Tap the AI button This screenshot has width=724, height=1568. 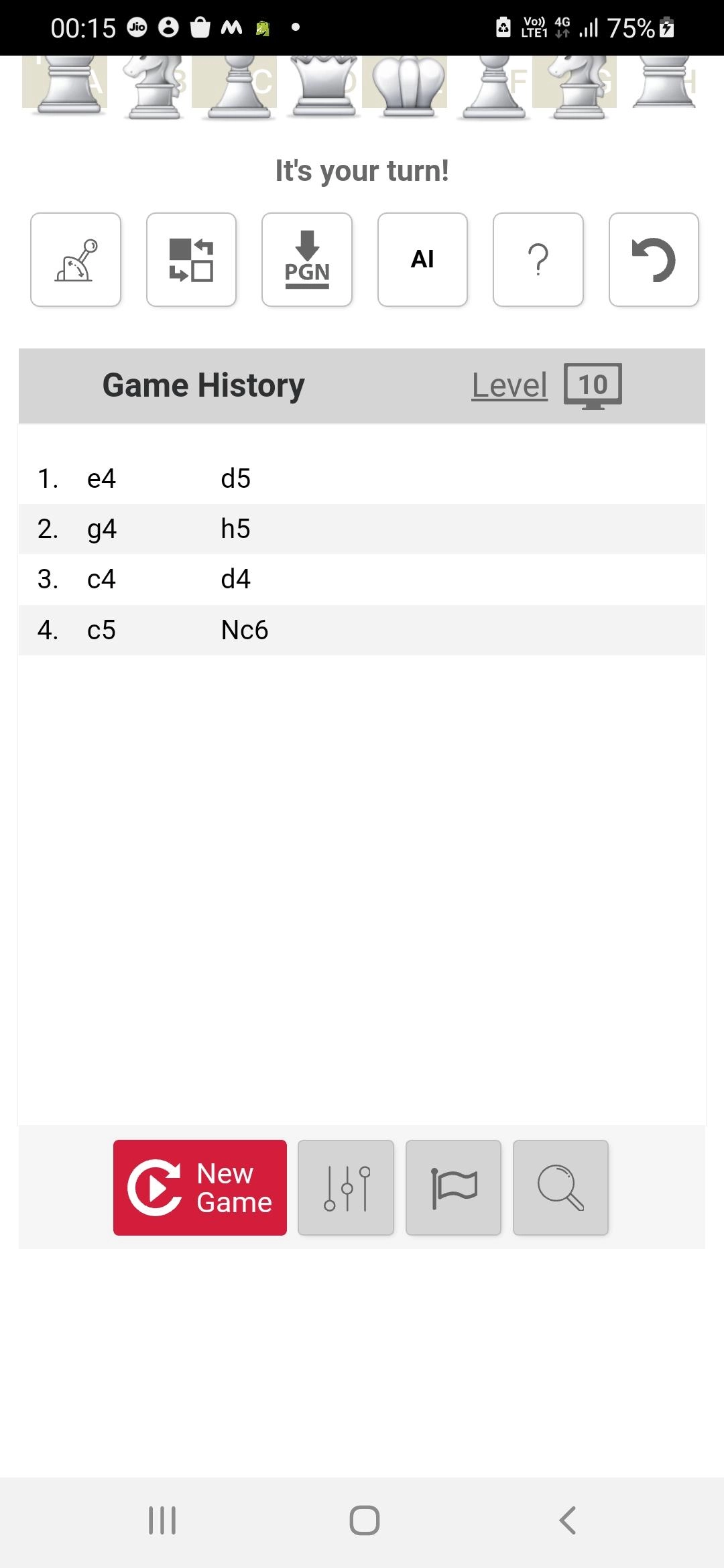(422, 259)
